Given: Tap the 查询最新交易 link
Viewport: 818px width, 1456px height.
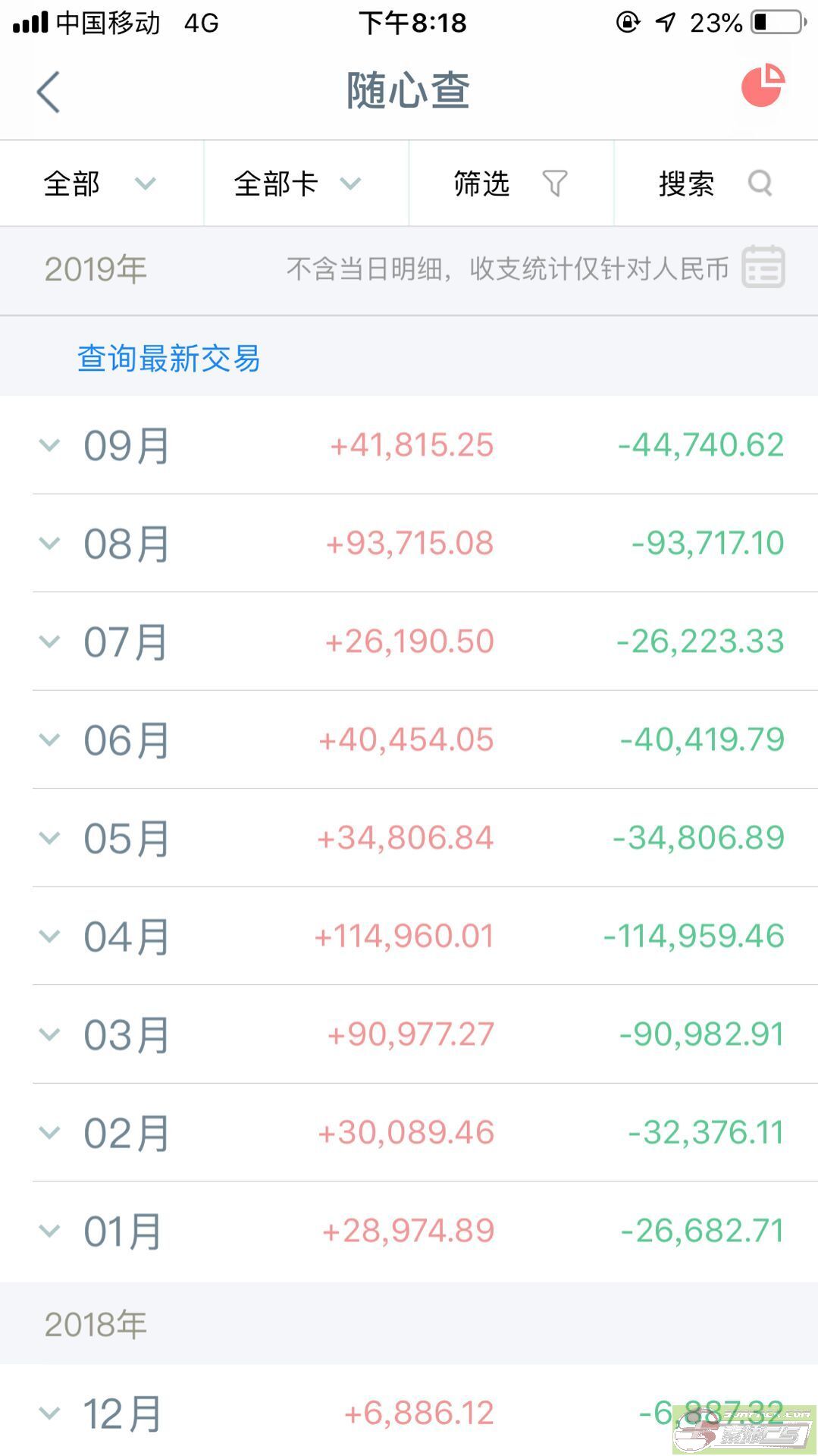Looking at the screenshot, I should point(168,358).
